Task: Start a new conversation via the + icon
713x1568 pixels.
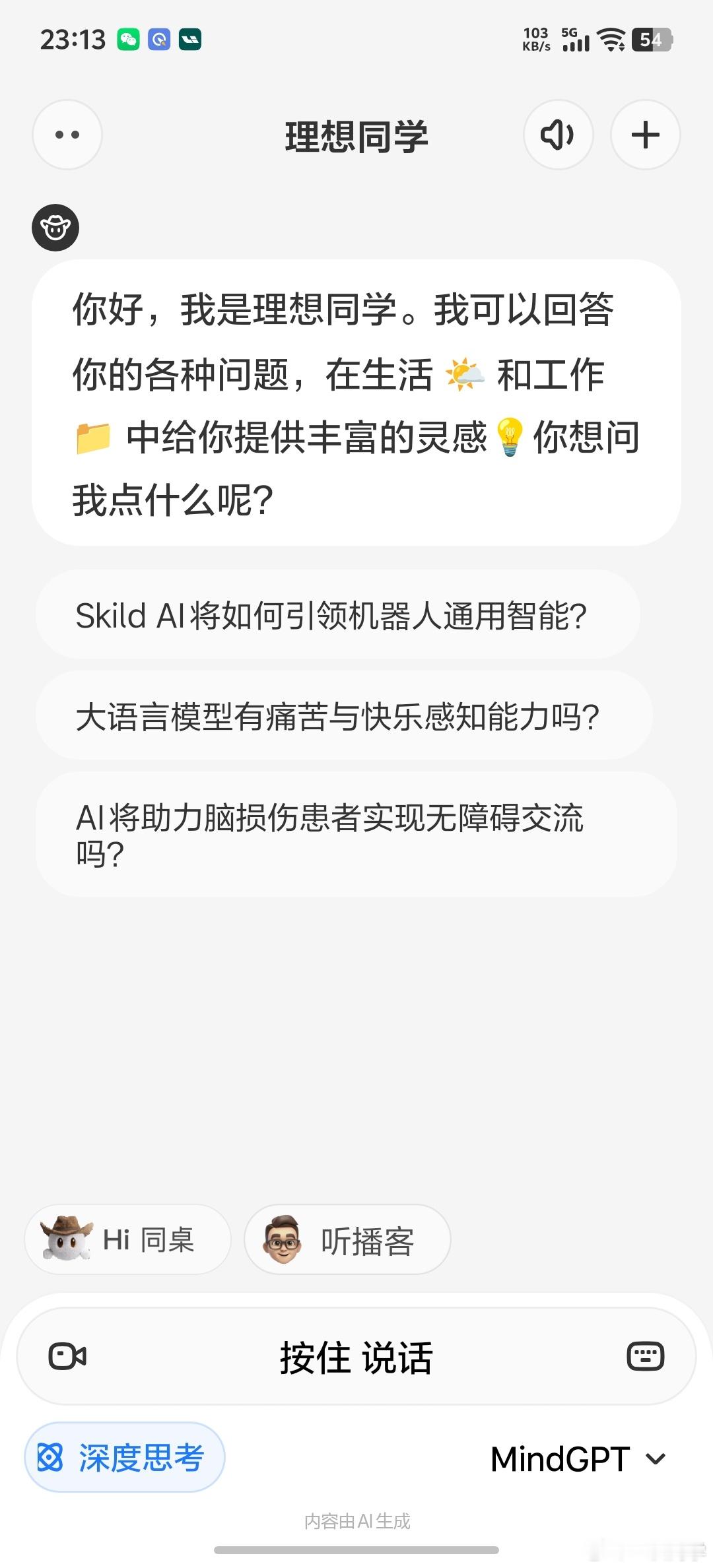Action: coord(645,135)
